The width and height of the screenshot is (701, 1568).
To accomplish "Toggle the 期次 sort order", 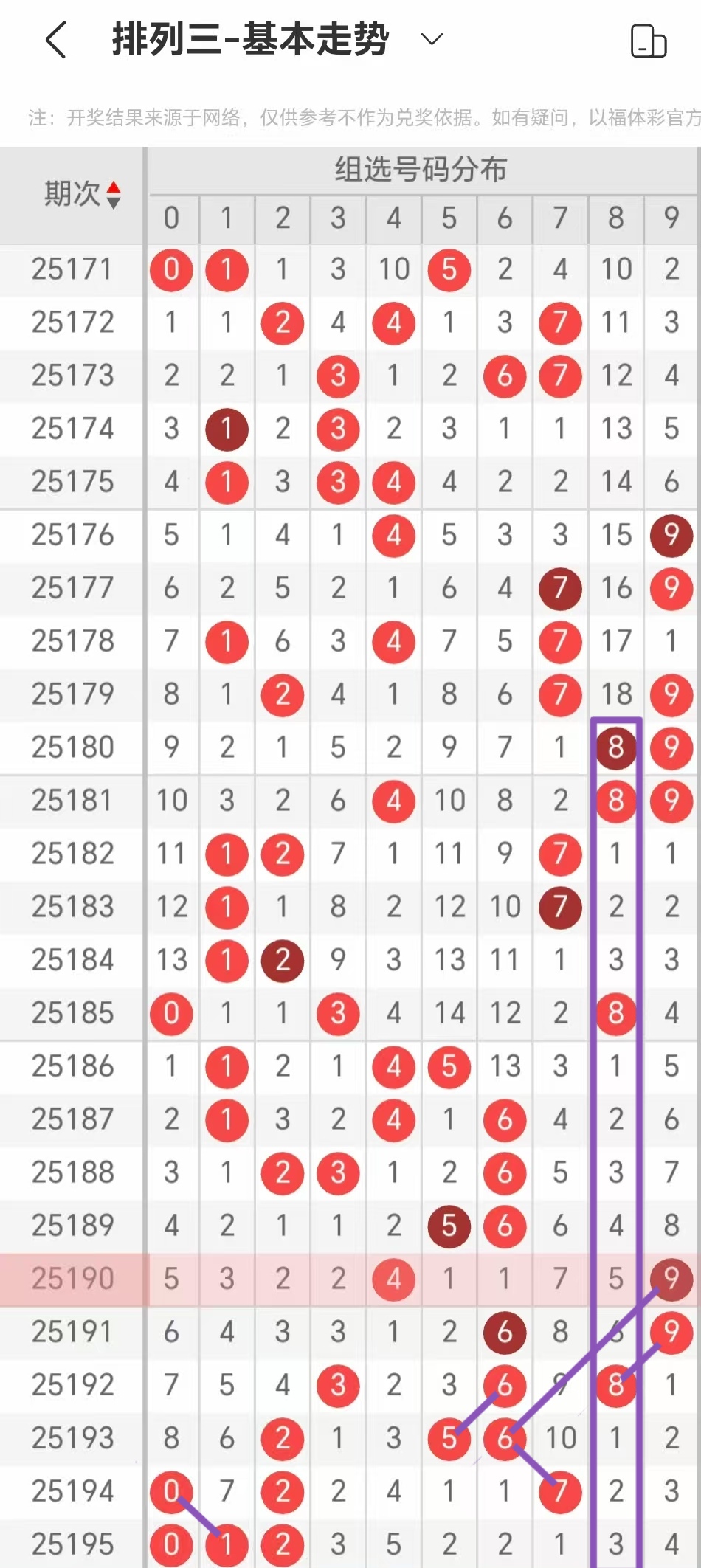I will coord(113,195).
